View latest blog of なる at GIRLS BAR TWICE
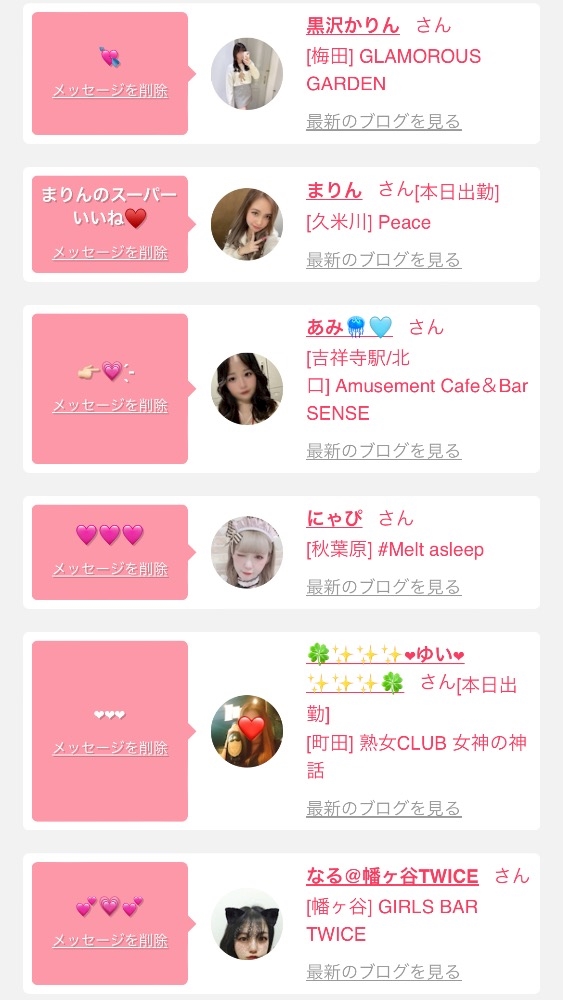 [x=383, y=971]
